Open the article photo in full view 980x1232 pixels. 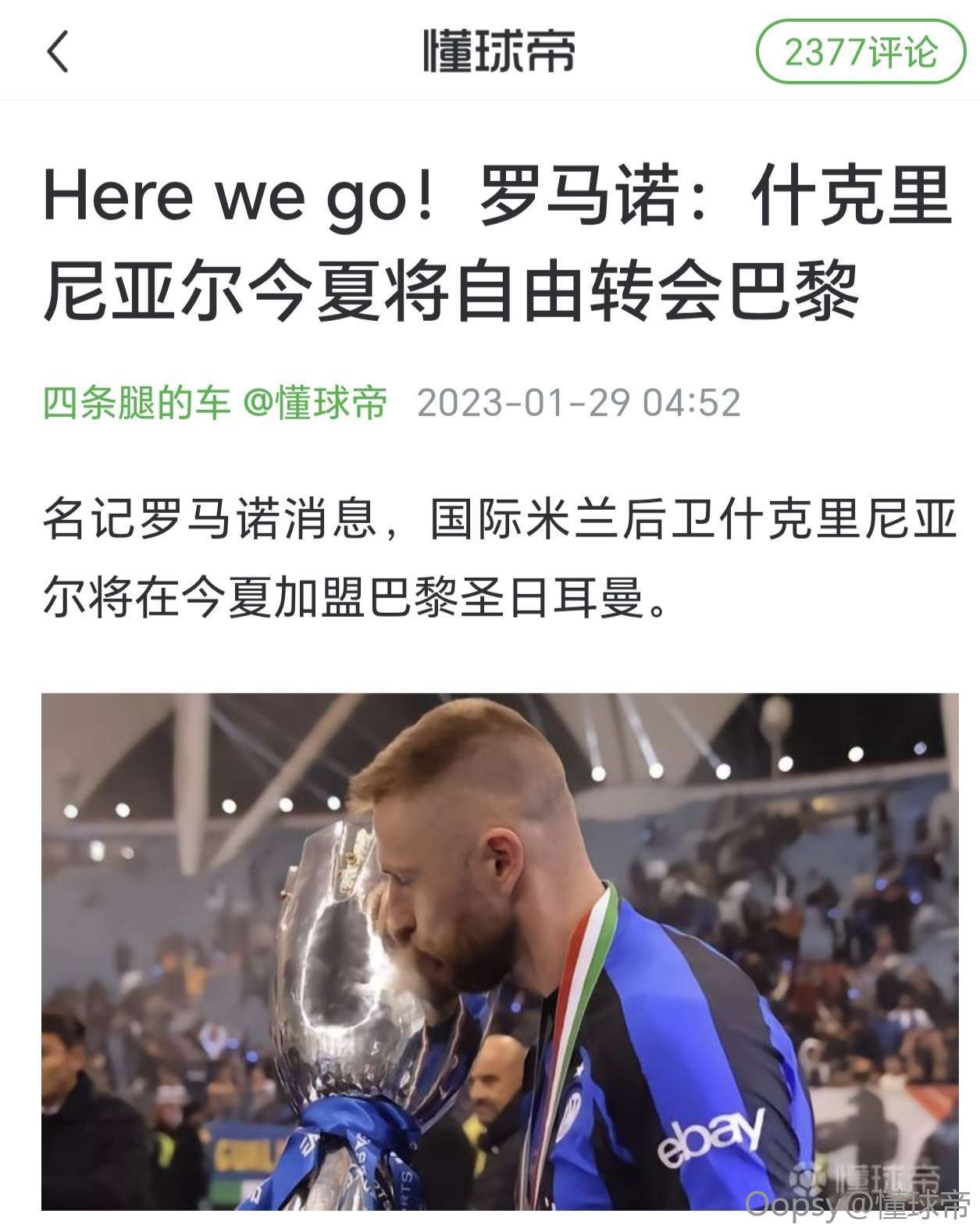500,951
